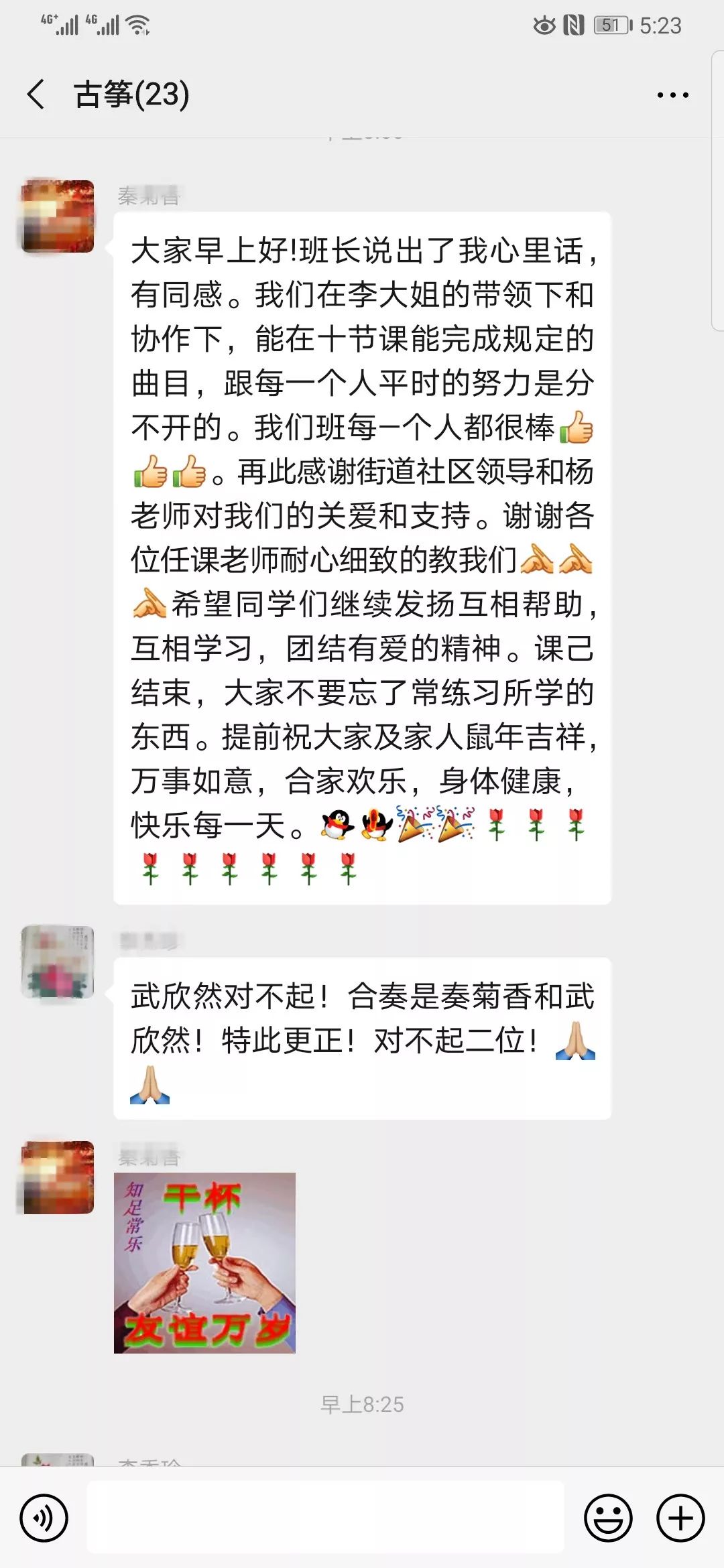Open the 干杯 友谊万岁 image message
This screenshot has height=1568, width=724.
pyautogui.click(x=204, y=1263)
